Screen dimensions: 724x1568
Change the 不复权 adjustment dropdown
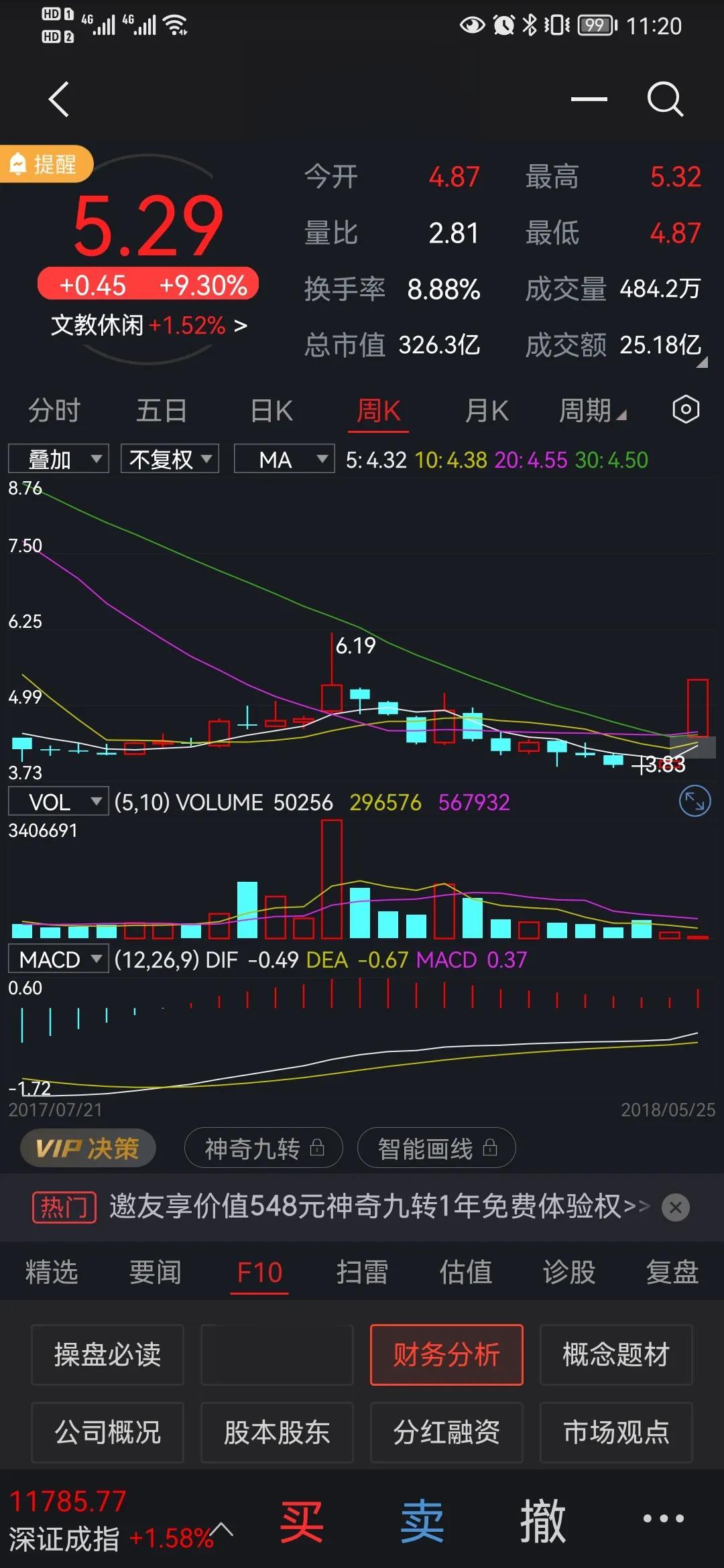point(170,460)
